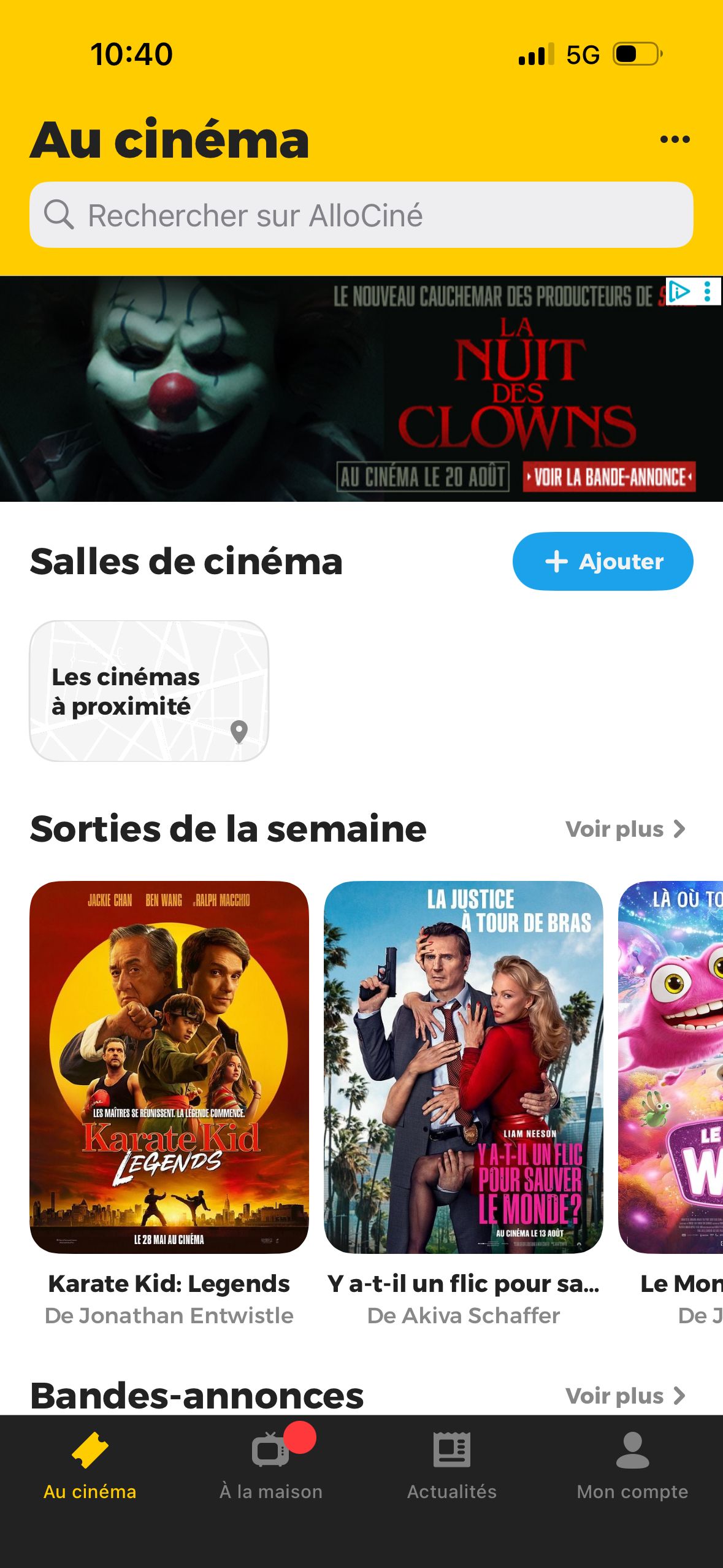This screenshot has height=1568, width=723.
Task: Tap the Rechercher sur AlloCiné search field
Action: [361, 215]
